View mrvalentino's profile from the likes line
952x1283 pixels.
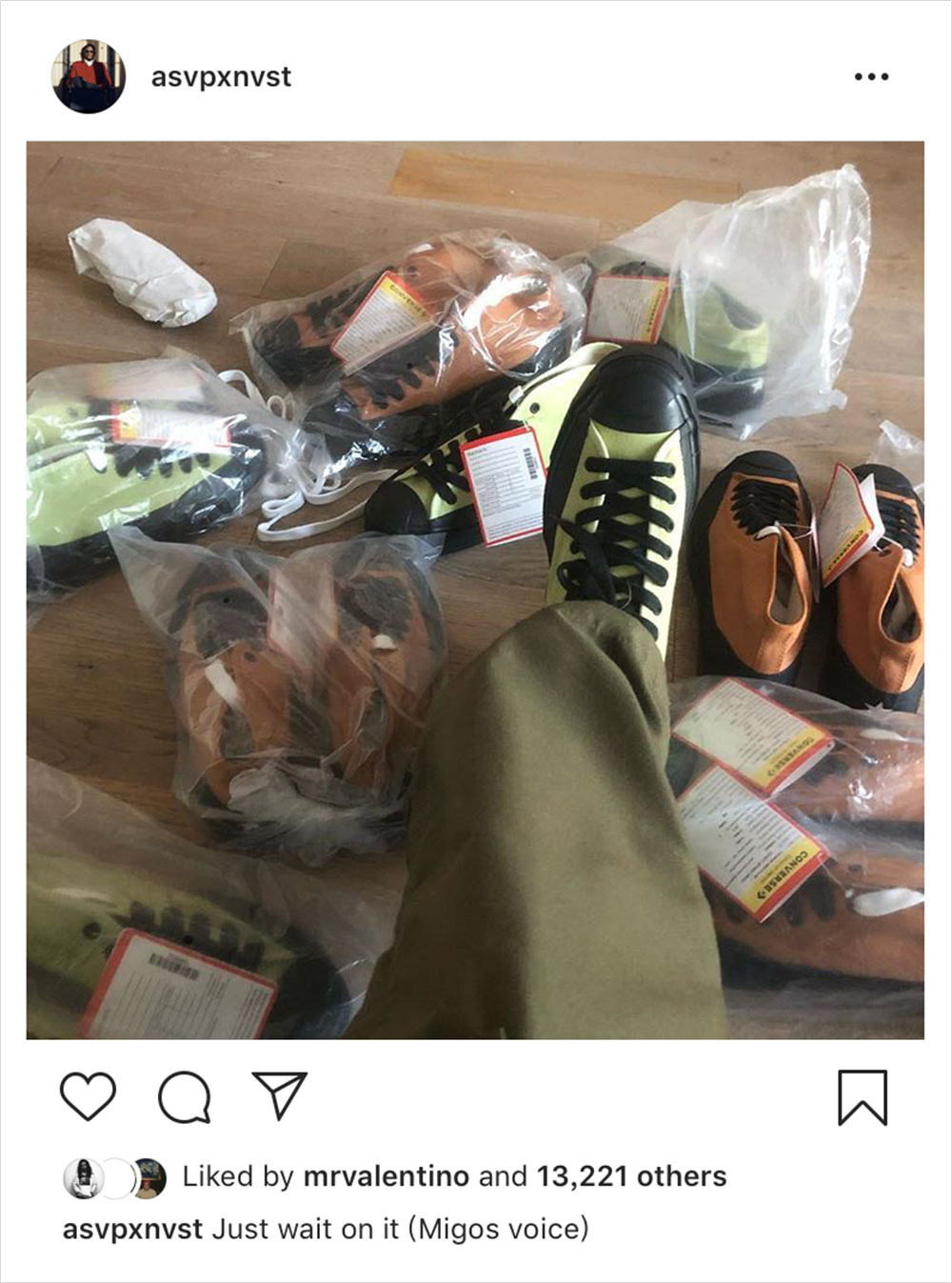click(386, 1177)
